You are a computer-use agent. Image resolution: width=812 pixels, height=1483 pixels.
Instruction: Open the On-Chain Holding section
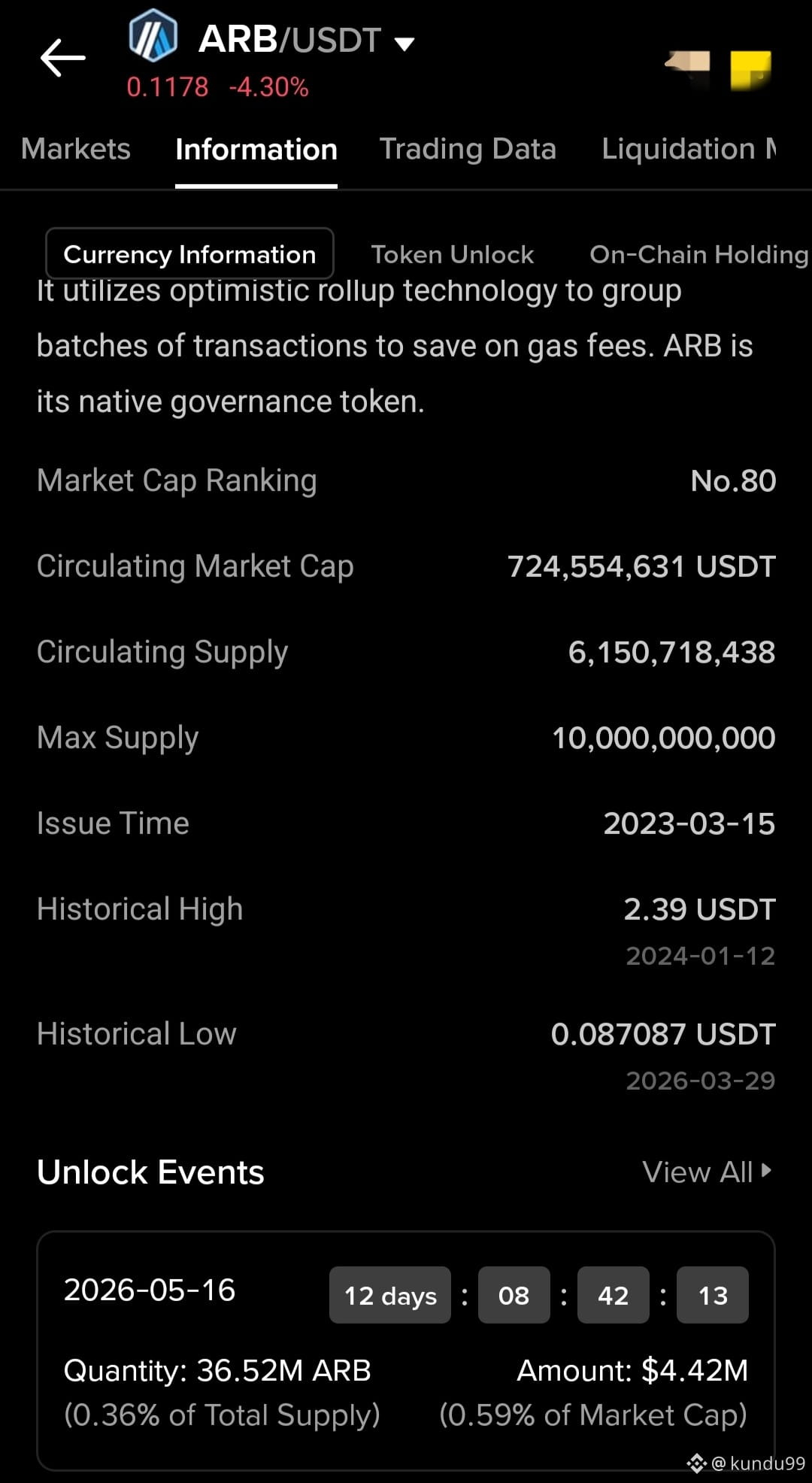pos(699,254)
